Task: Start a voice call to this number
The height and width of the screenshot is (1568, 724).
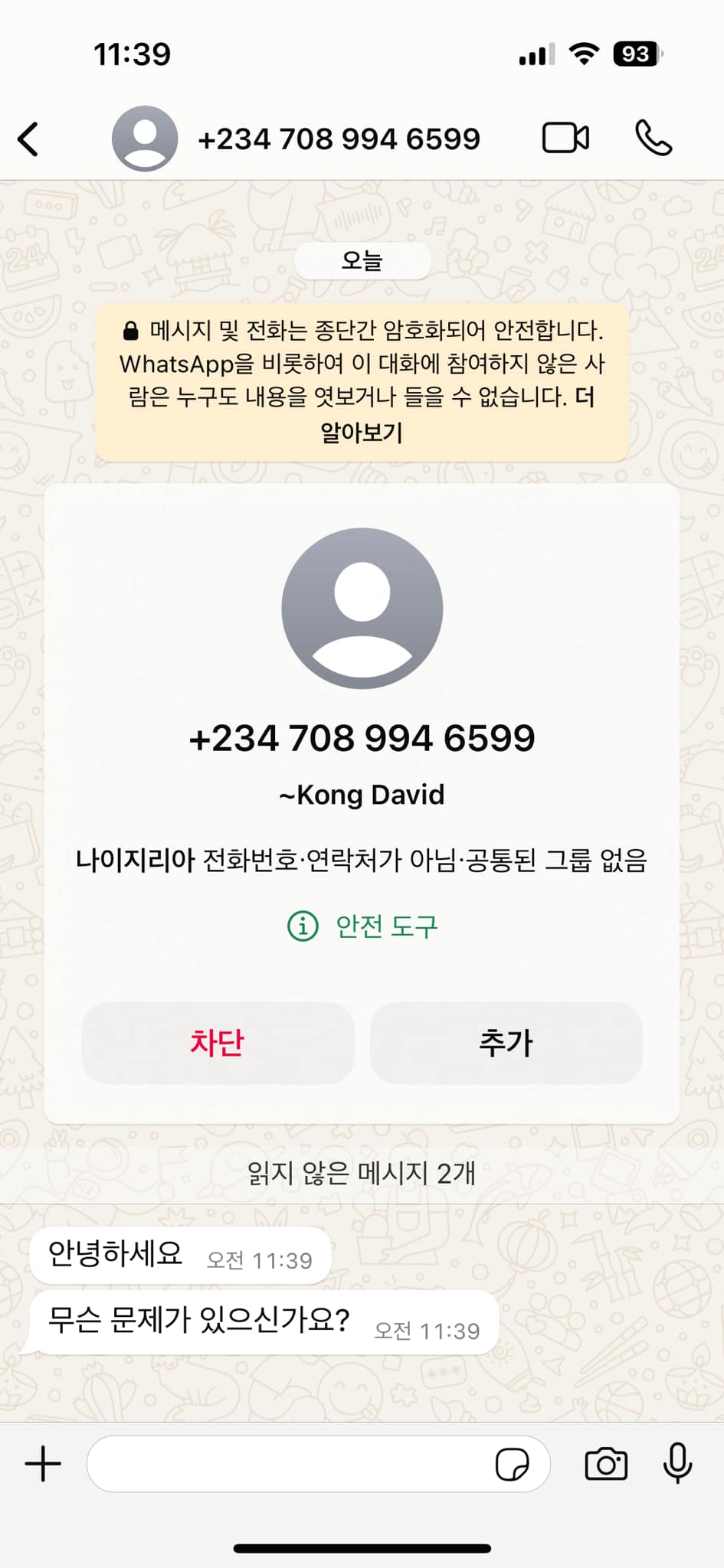Action: [x=654, y=139]
